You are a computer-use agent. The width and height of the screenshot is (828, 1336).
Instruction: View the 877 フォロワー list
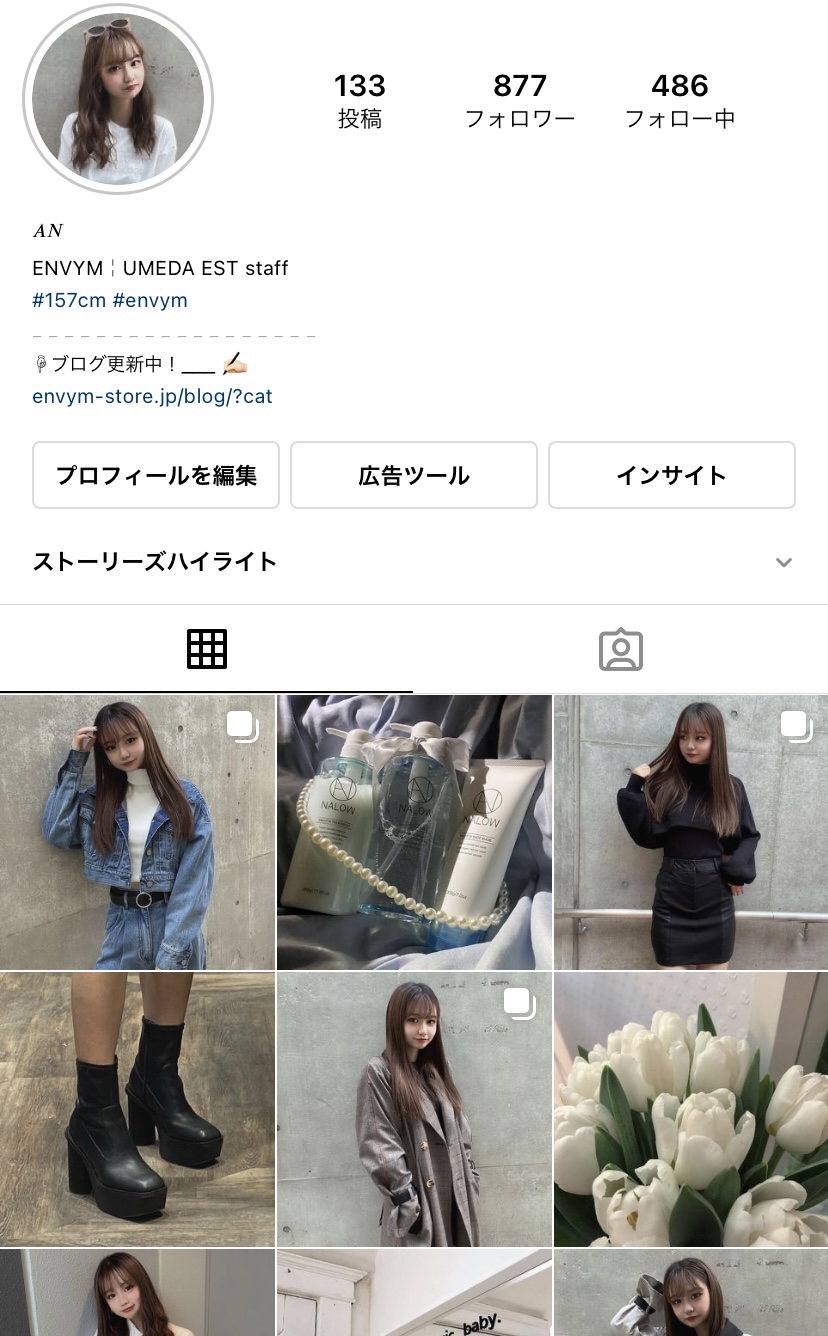pyautogui.click(x=520, y=101)
